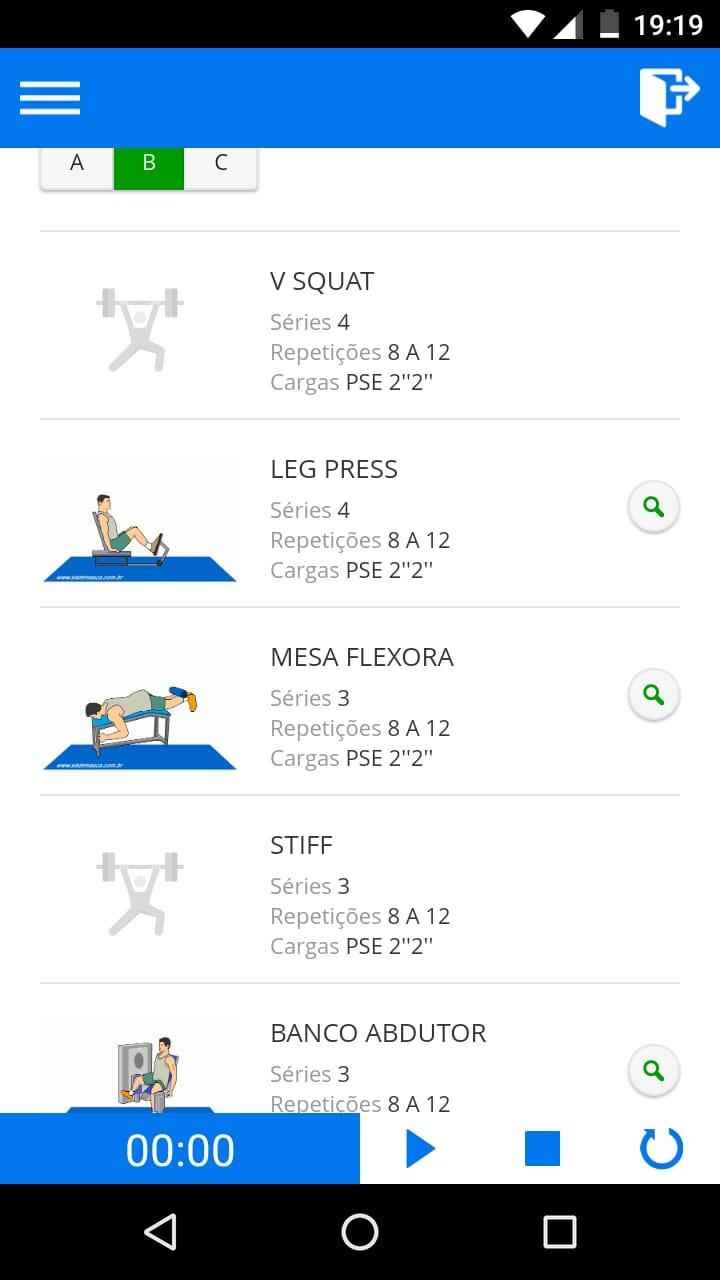Open magnifier for Banco Abdutor
Viewport: 720px width, 1280px height.
pos(654,1071)
